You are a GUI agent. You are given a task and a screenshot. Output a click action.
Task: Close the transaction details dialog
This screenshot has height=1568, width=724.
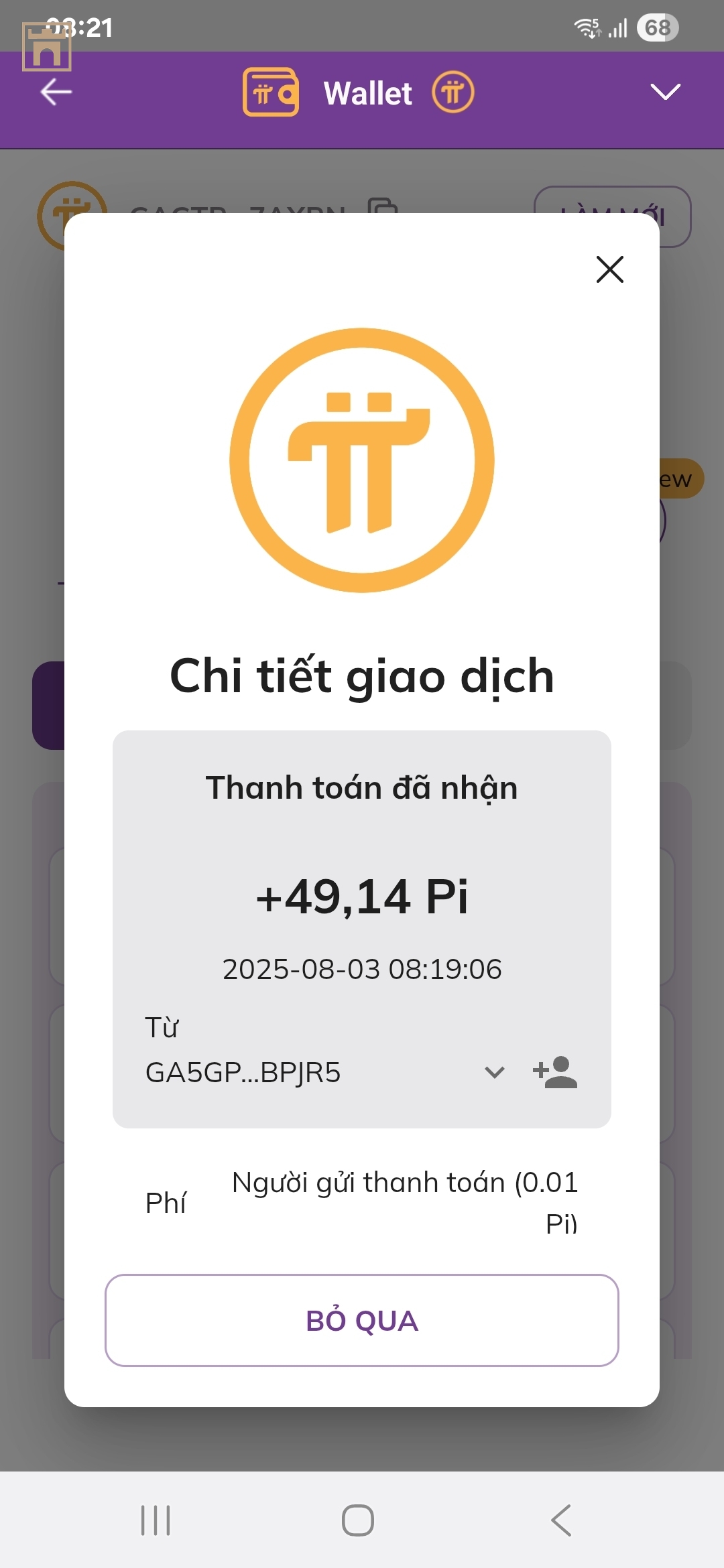(x=609, y=269)
